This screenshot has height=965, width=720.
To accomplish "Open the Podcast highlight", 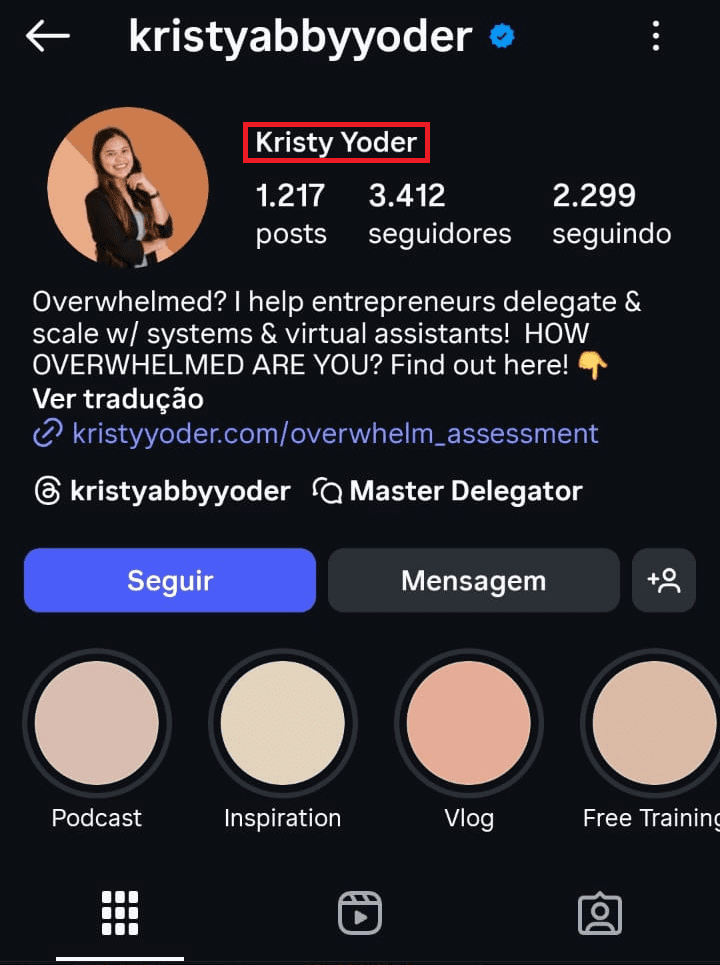I will (x=97, y=723).
